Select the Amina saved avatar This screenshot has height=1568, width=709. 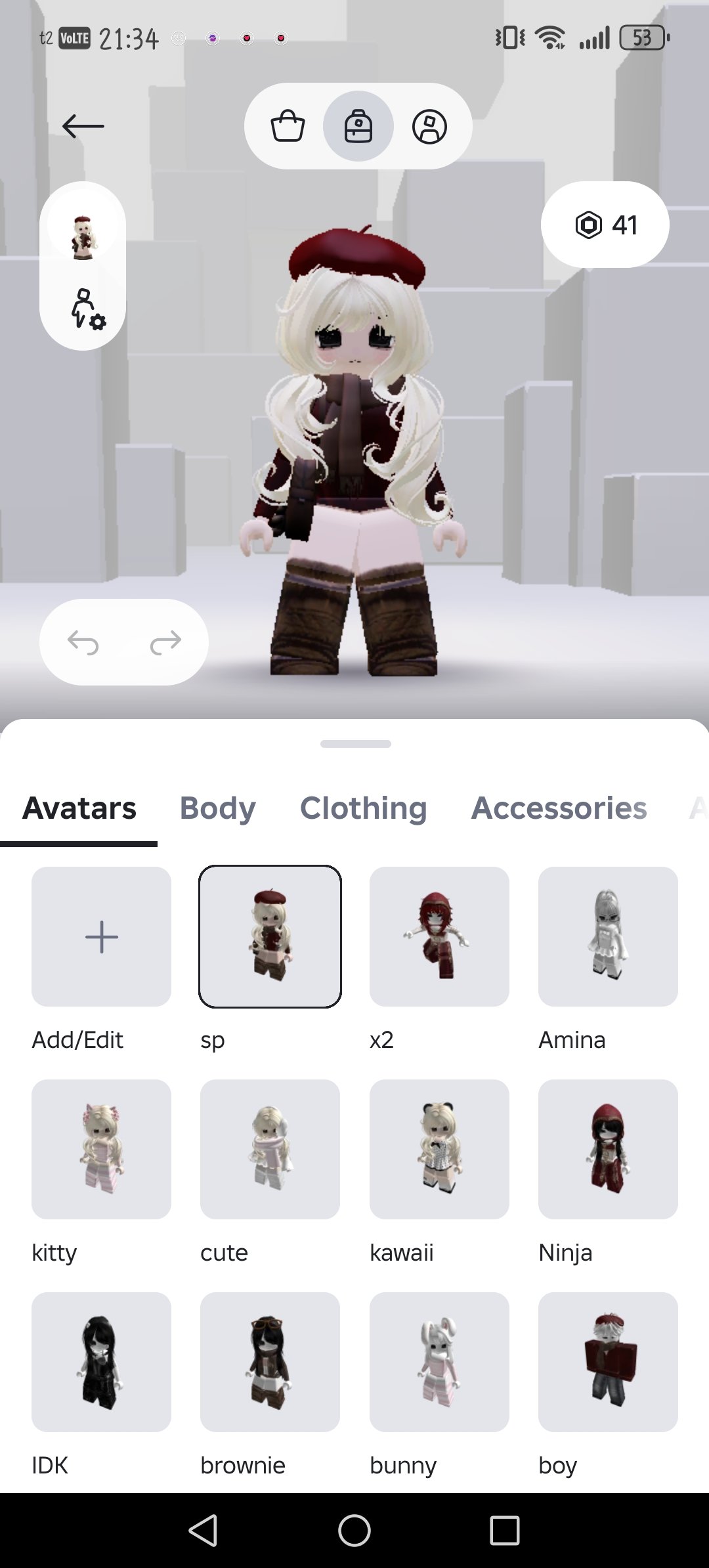point(608,936)
